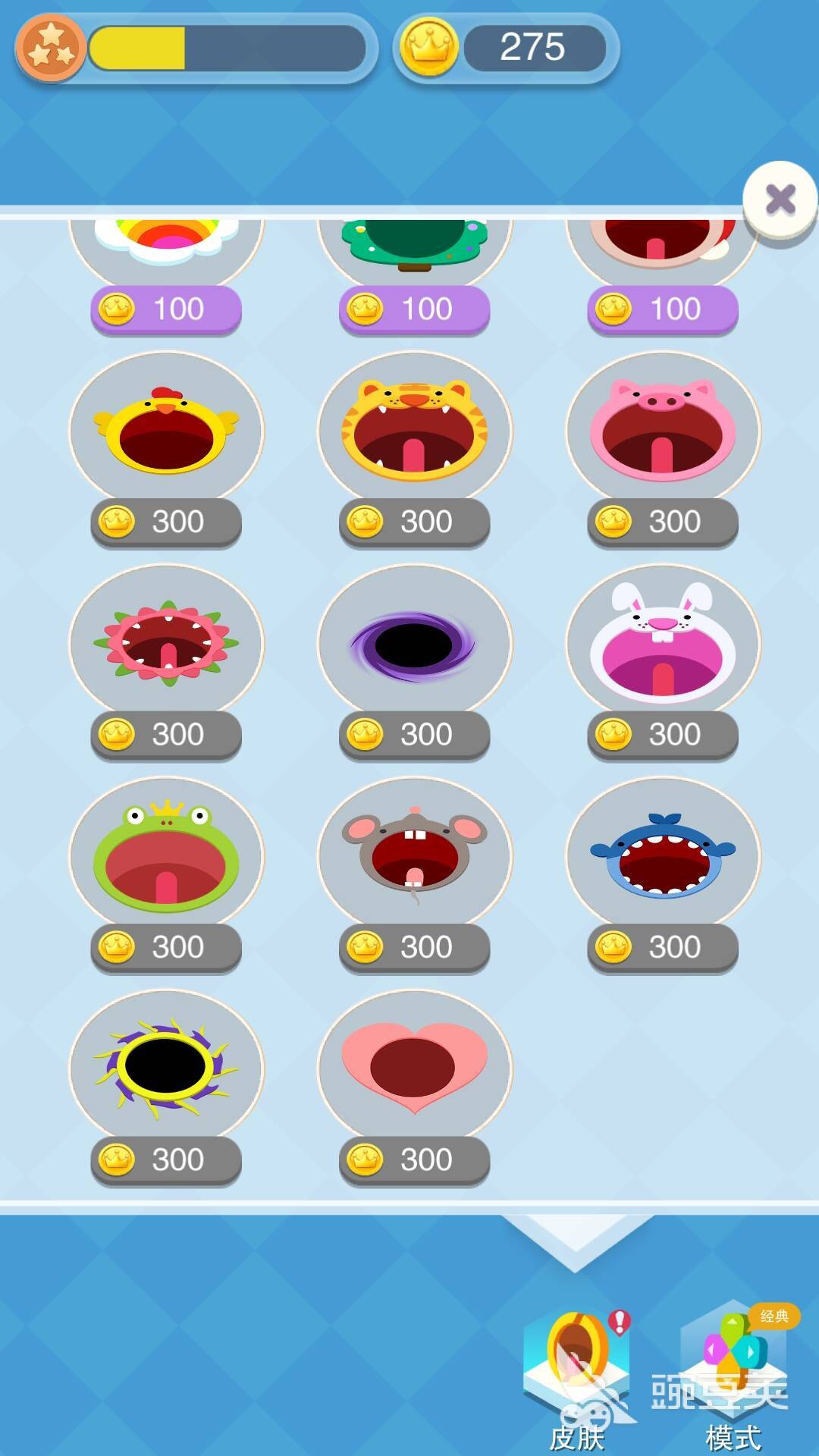Close the skin shop panel

click(x=780, y=200)
